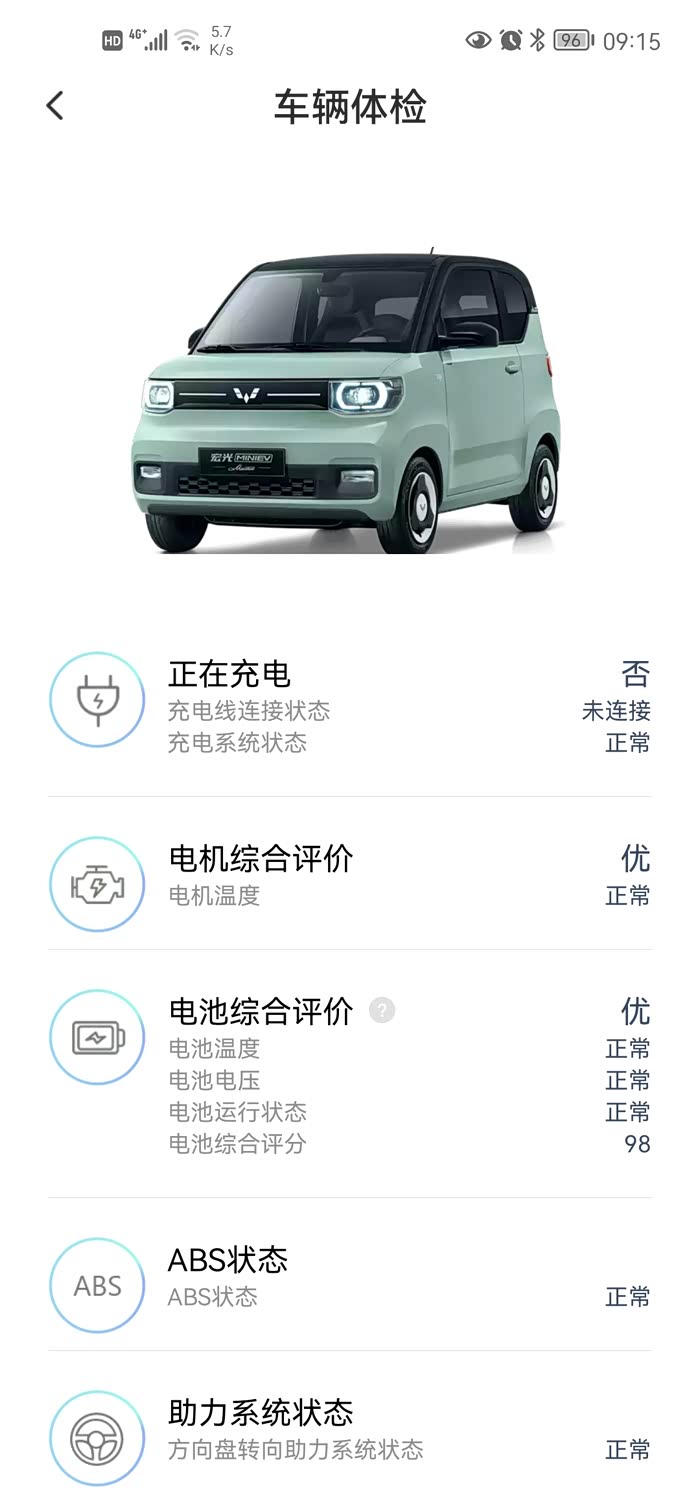The height and width of the screenshot is (1497, 700).
Task: Open the help icon beside 电池综合评价
Action: pyautogui.click(x=382, y=1011)
